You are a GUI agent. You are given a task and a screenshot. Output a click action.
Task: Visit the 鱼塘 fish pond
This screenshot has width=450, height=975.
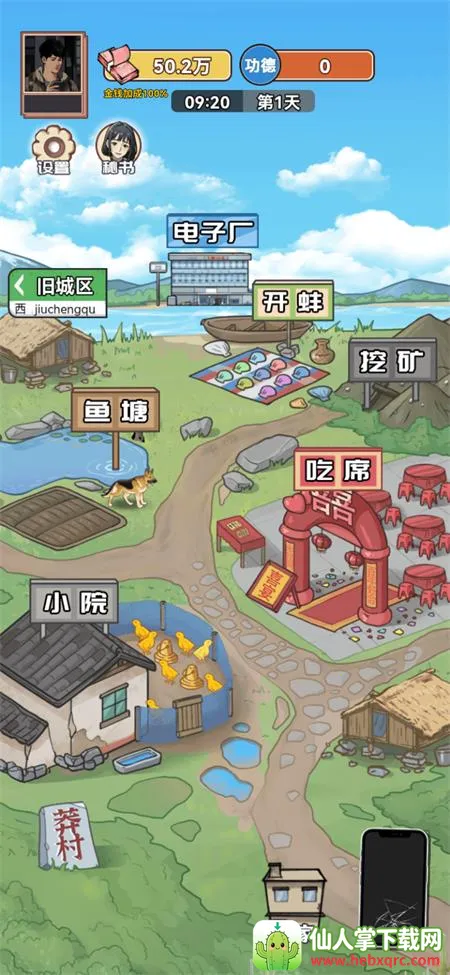pyautogui.click(x=115, y=410)
